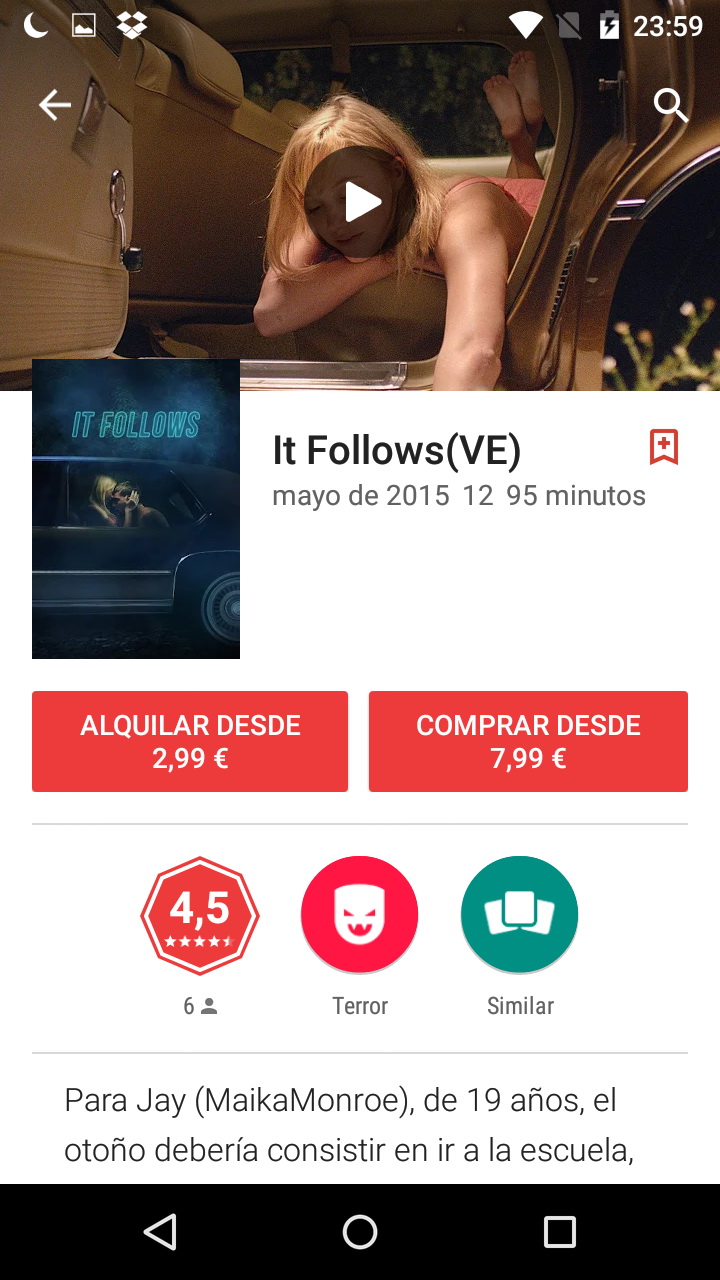Image resolution: width=720 pixels, height=1280 pixels.
Task: Tap Comprar desde 7,99 € button
Action: (x=528, y=741)
